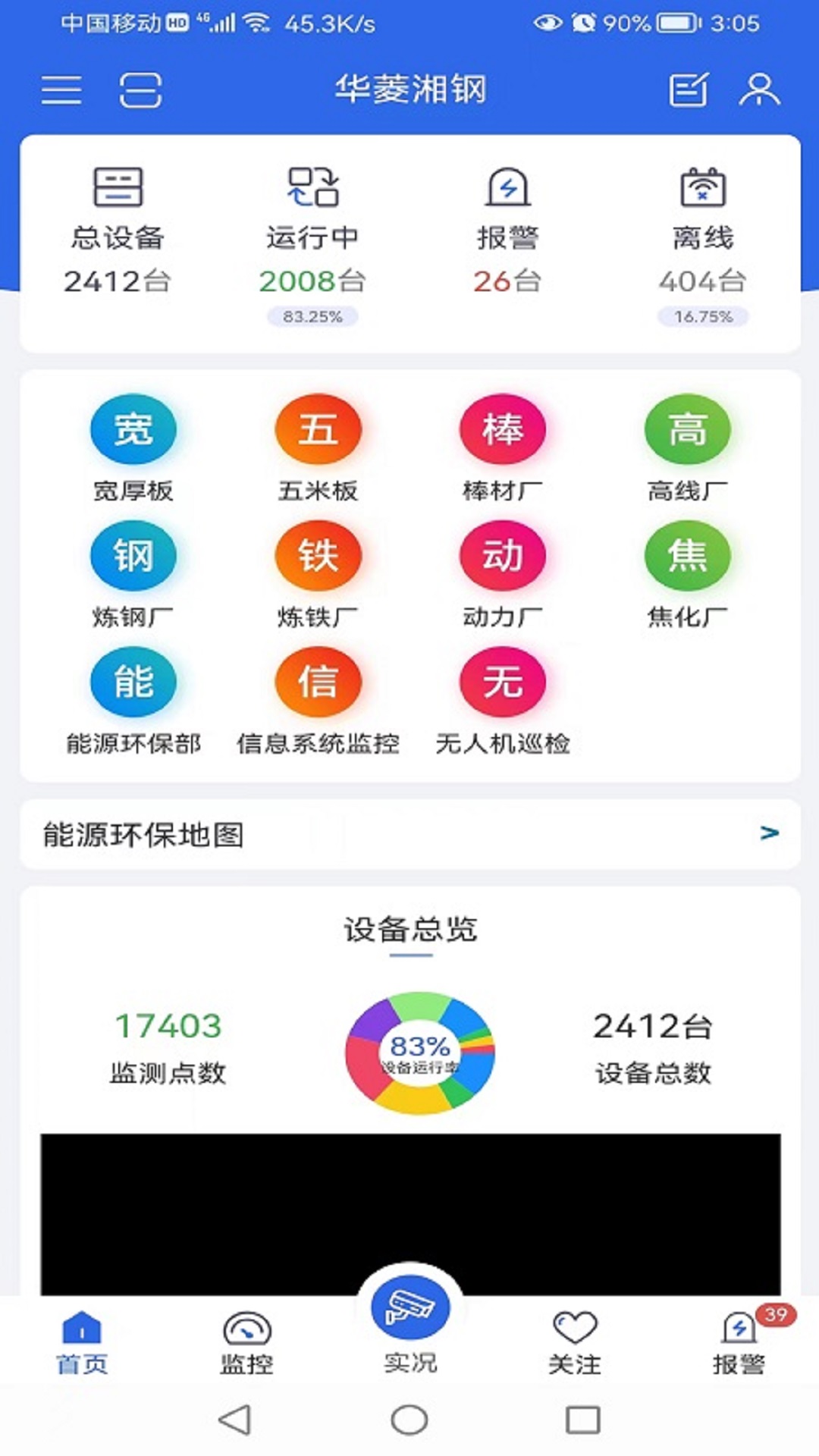819x1456 pixels.
Task: Tap the profile icon at top right
Action: coord(758,90)
